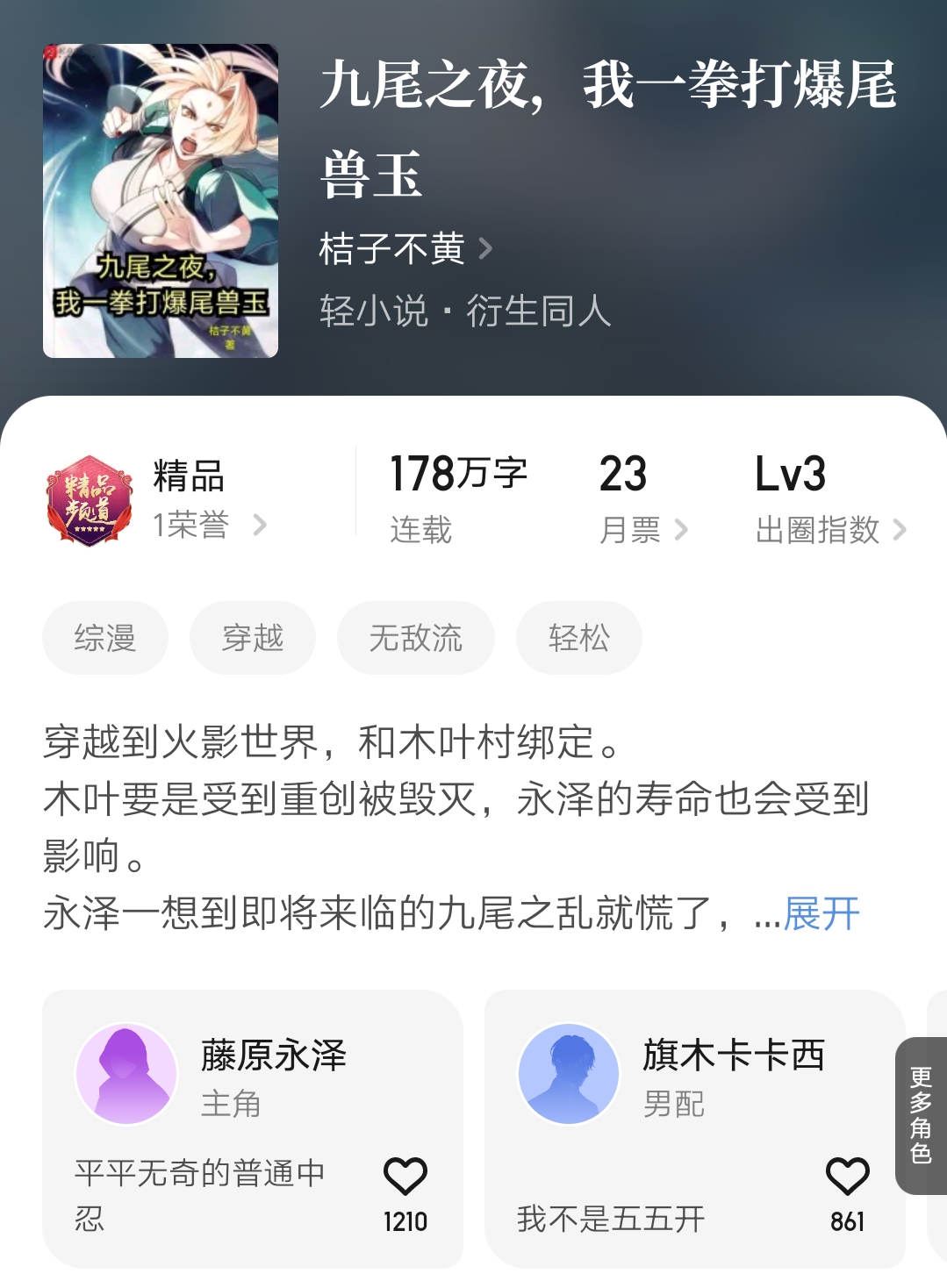The height and width of the screenshot is (1288, 947).
Task: Click the 连载 word count stat
Action: 459,496
